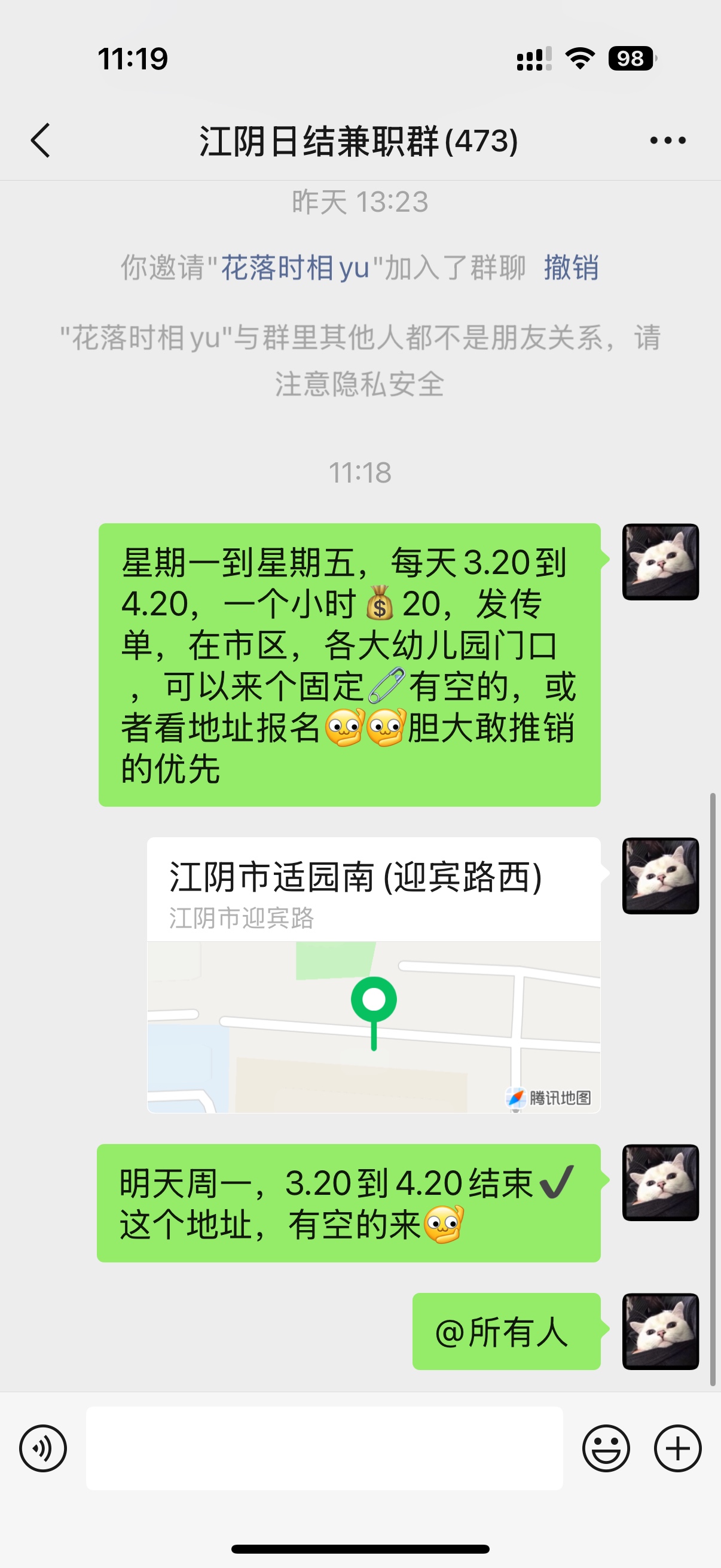Image resolution: width=721 pixels, height=1568 pixels.
Task: Open the emoji sticker panel
Action: [x=606, y=1448]
